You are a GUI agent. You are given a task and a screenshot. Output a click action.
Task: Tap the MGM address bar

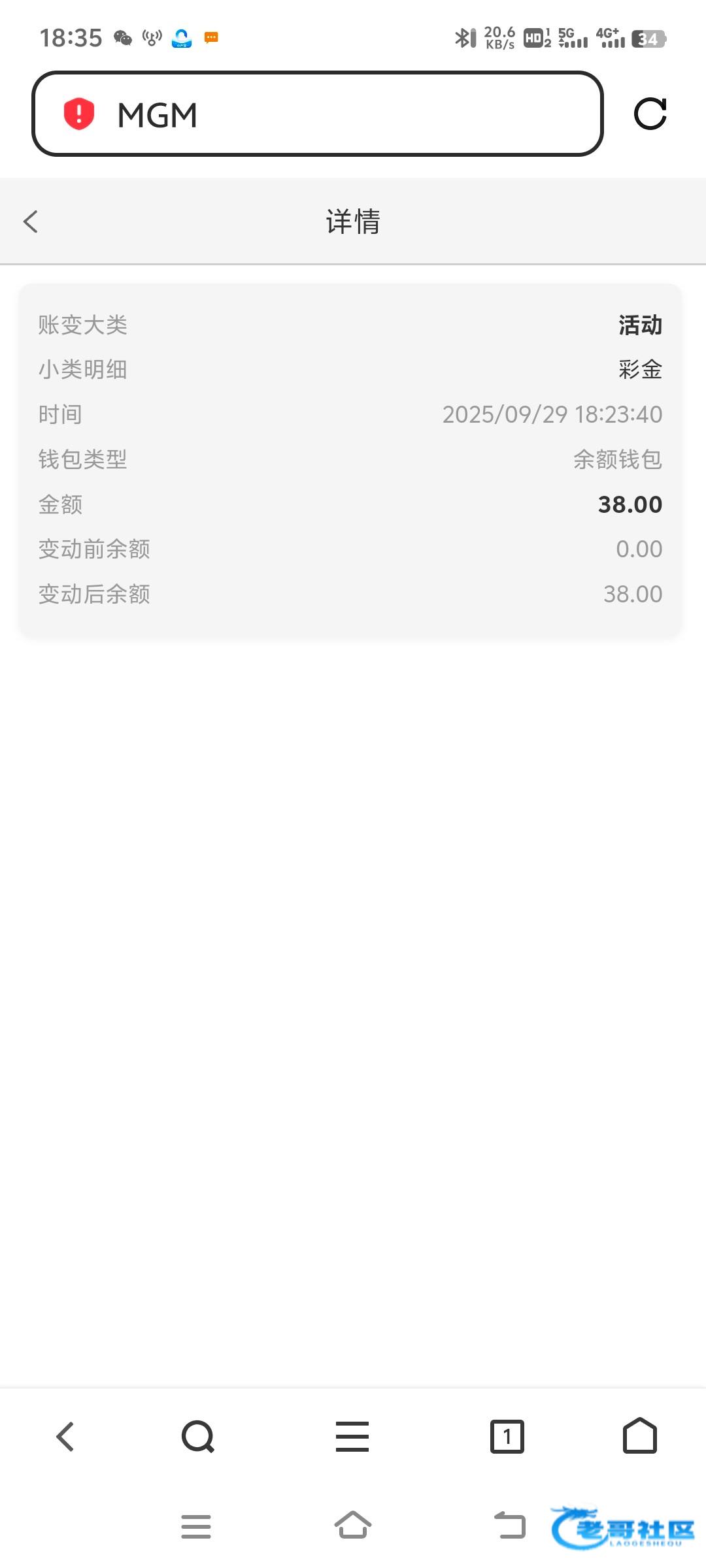coord(340,114)
